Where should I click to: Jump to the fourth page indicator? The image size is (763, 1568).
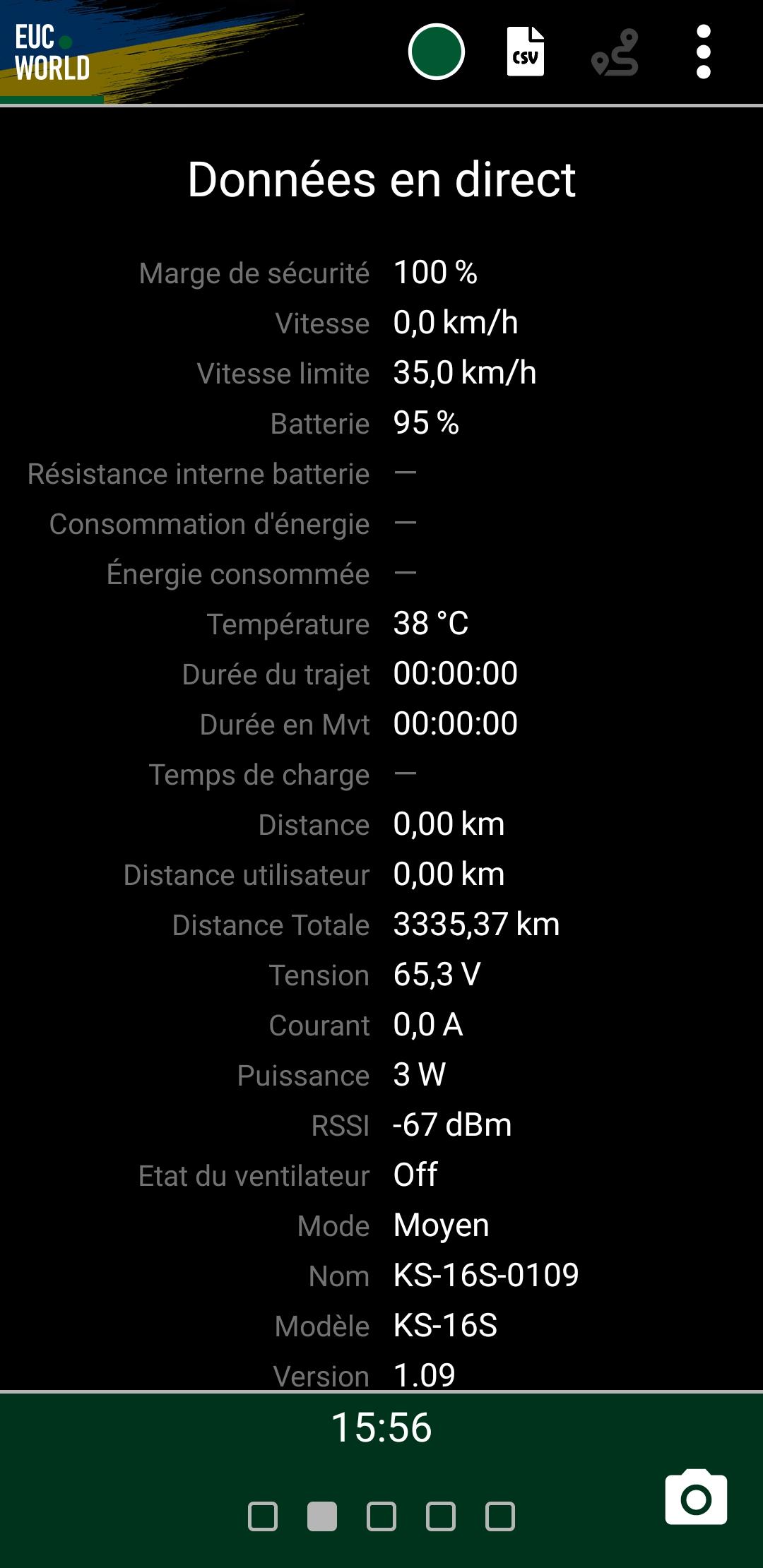click(x=441, y=1516)
